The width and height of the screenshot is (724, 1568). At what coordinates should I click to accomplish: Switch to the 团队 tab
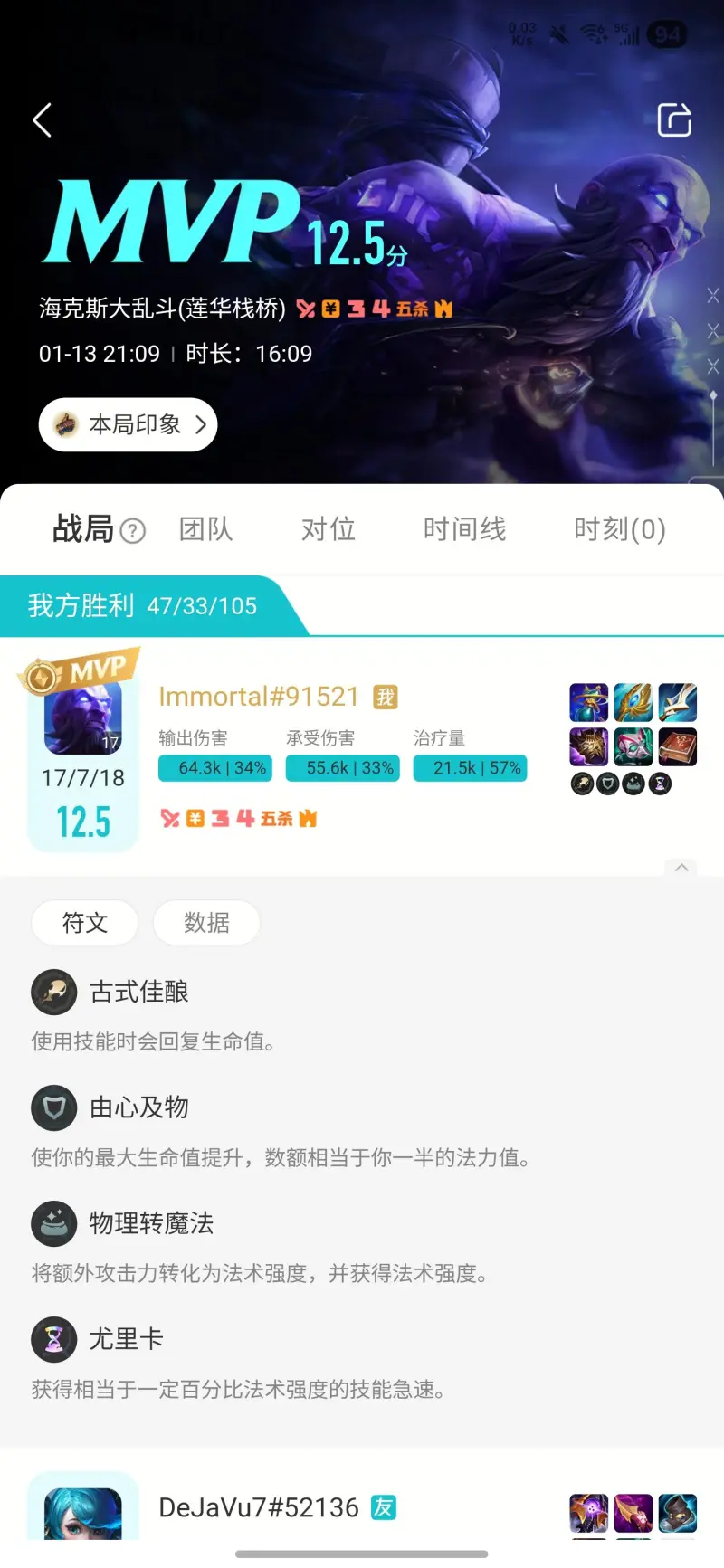click(x=205, y=529)
